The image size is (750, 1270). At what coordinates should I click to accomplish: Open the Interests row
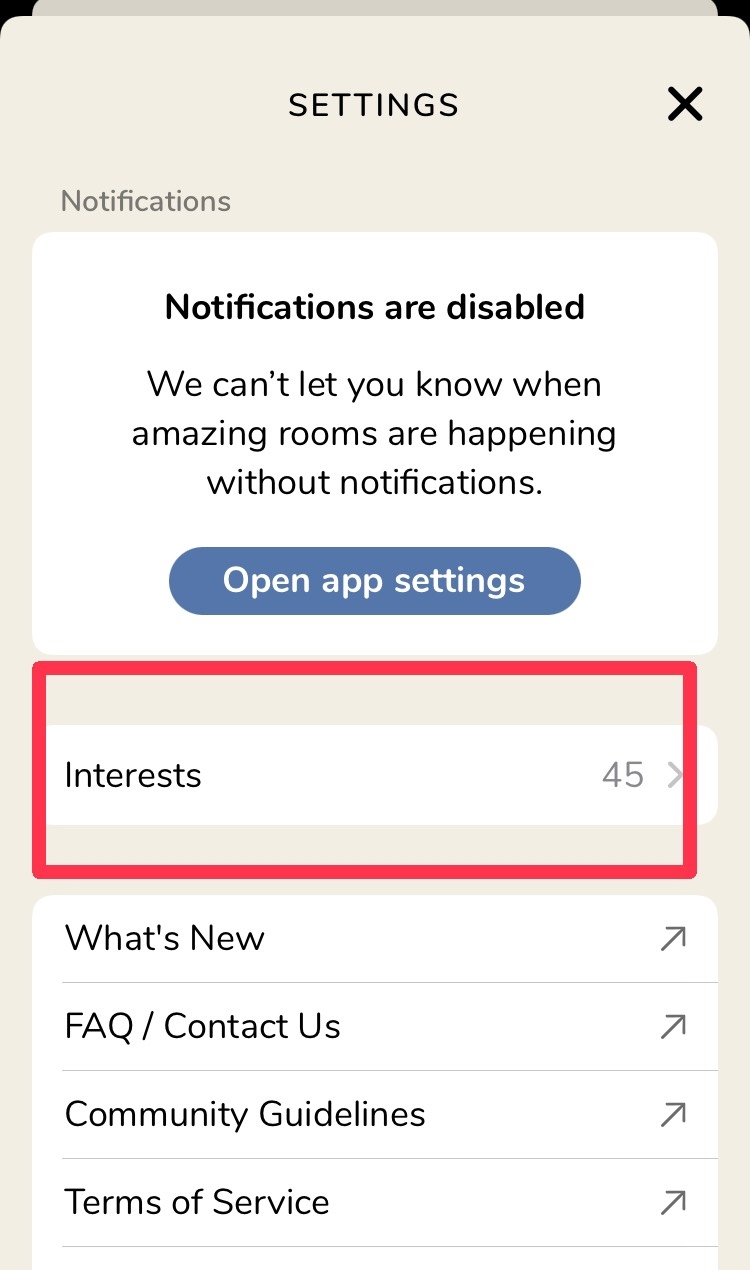tap(374, 775)
